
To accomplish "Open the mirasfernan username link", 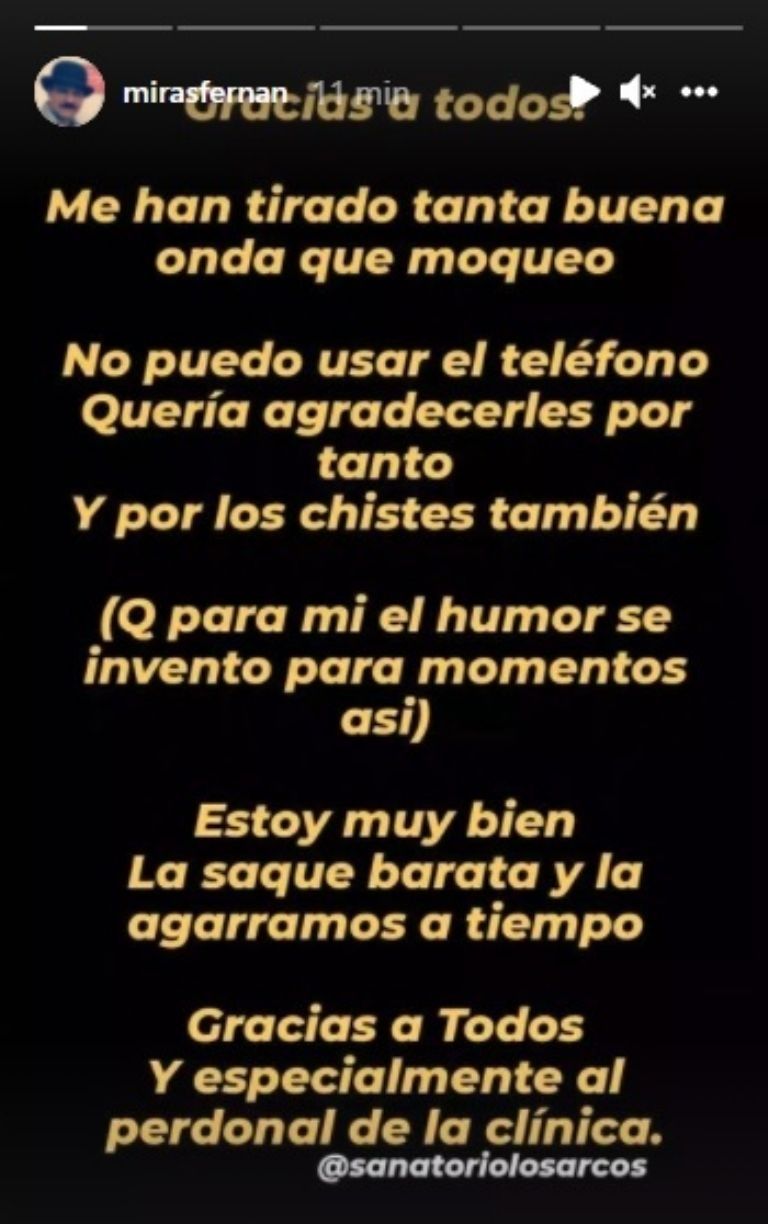I will 205,93.
